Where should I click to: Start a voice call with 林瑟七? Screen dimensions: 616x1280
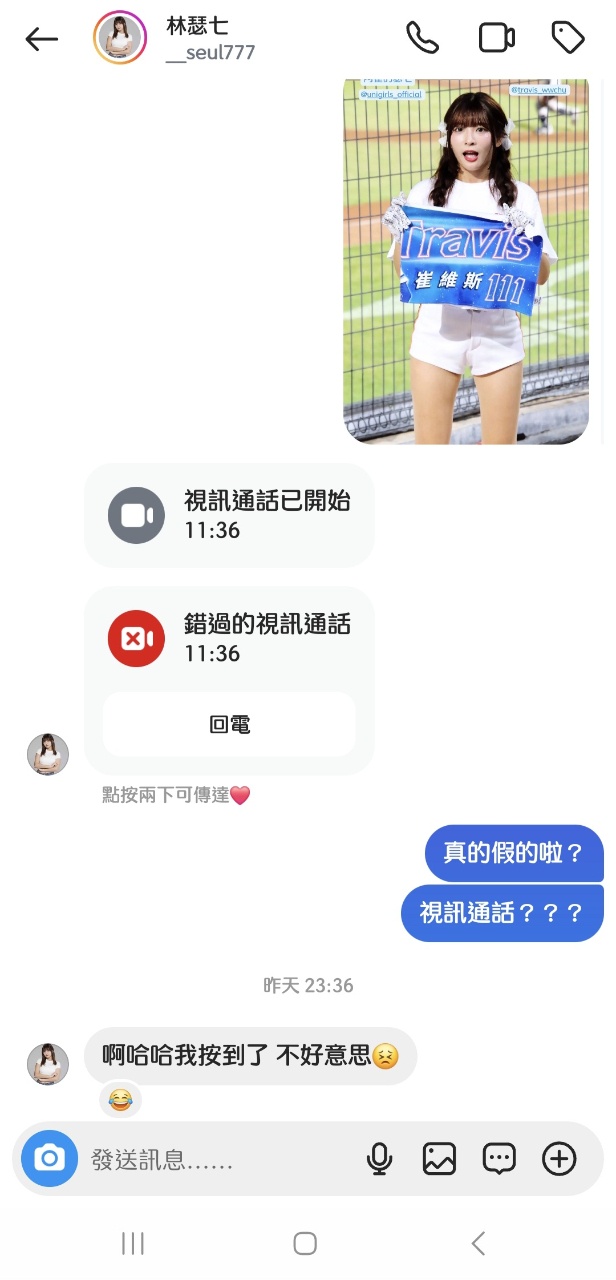click(422, 38)
